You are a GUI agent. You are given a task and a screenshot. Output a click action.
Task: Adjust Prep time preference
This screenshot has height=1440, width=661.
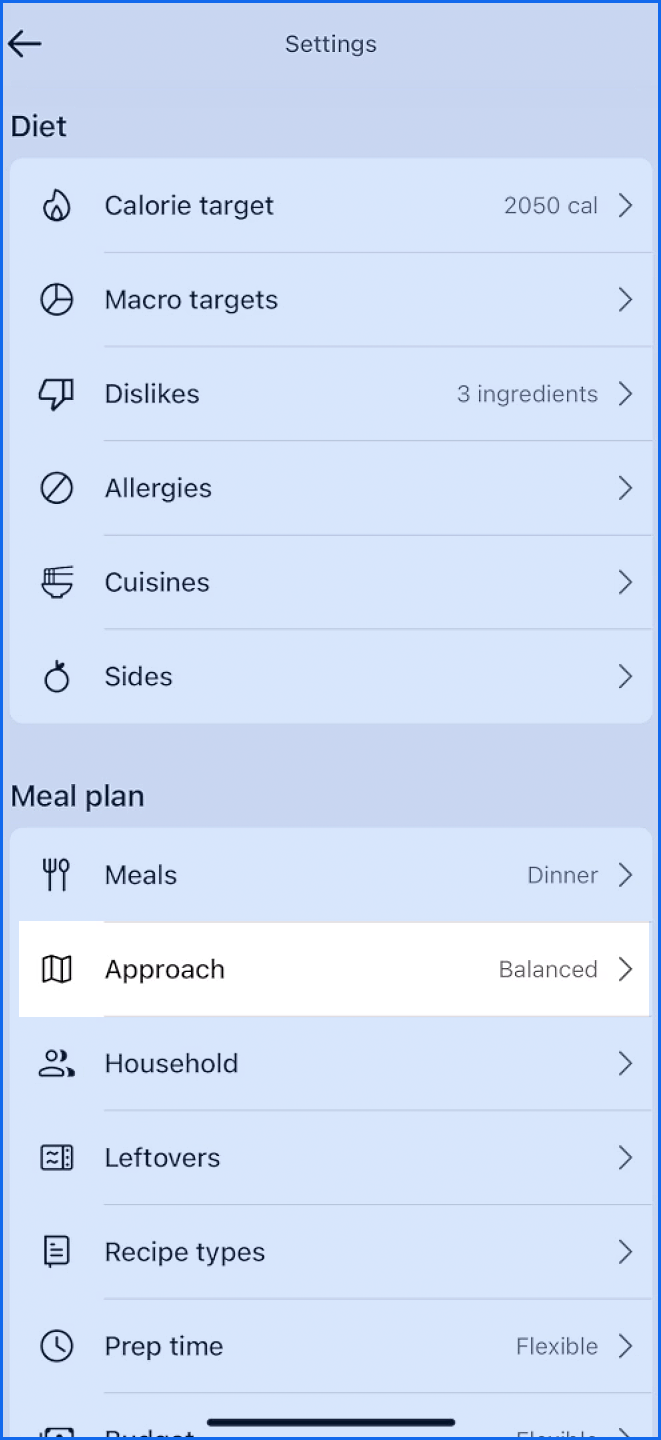[330, 1346]
